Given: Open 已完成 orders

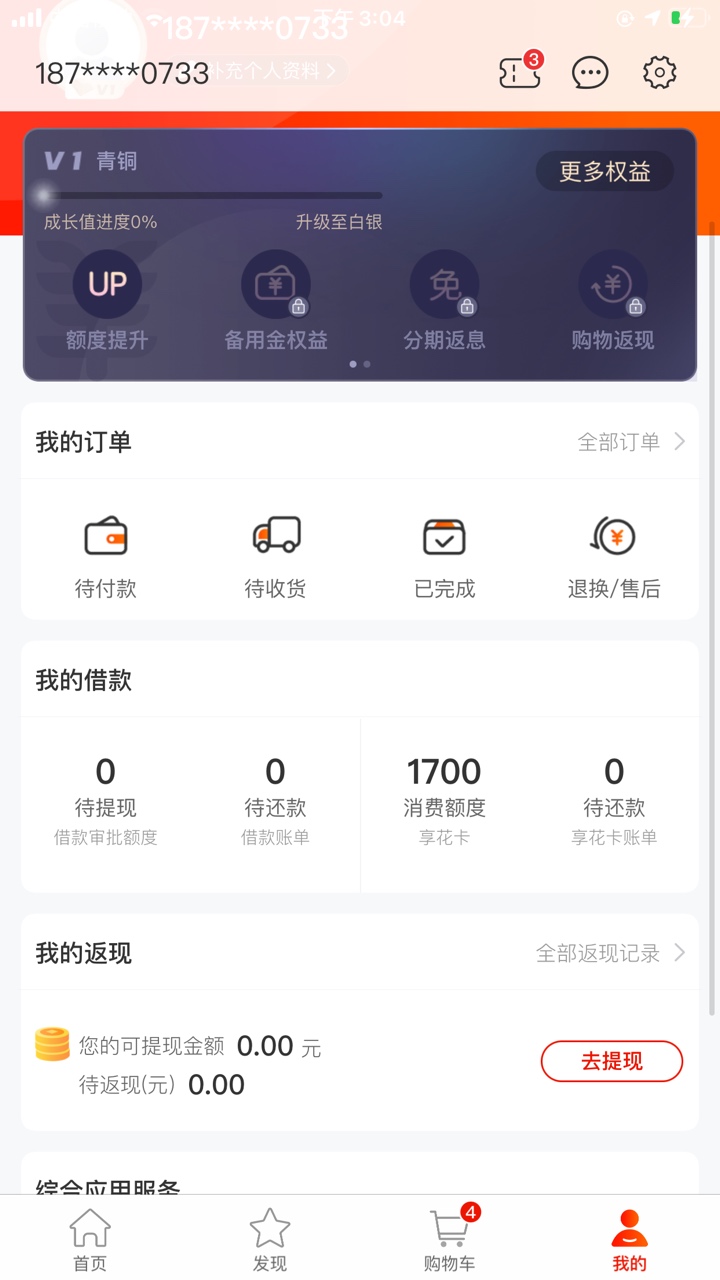Looking at the screenshot, I should (444, 558).
